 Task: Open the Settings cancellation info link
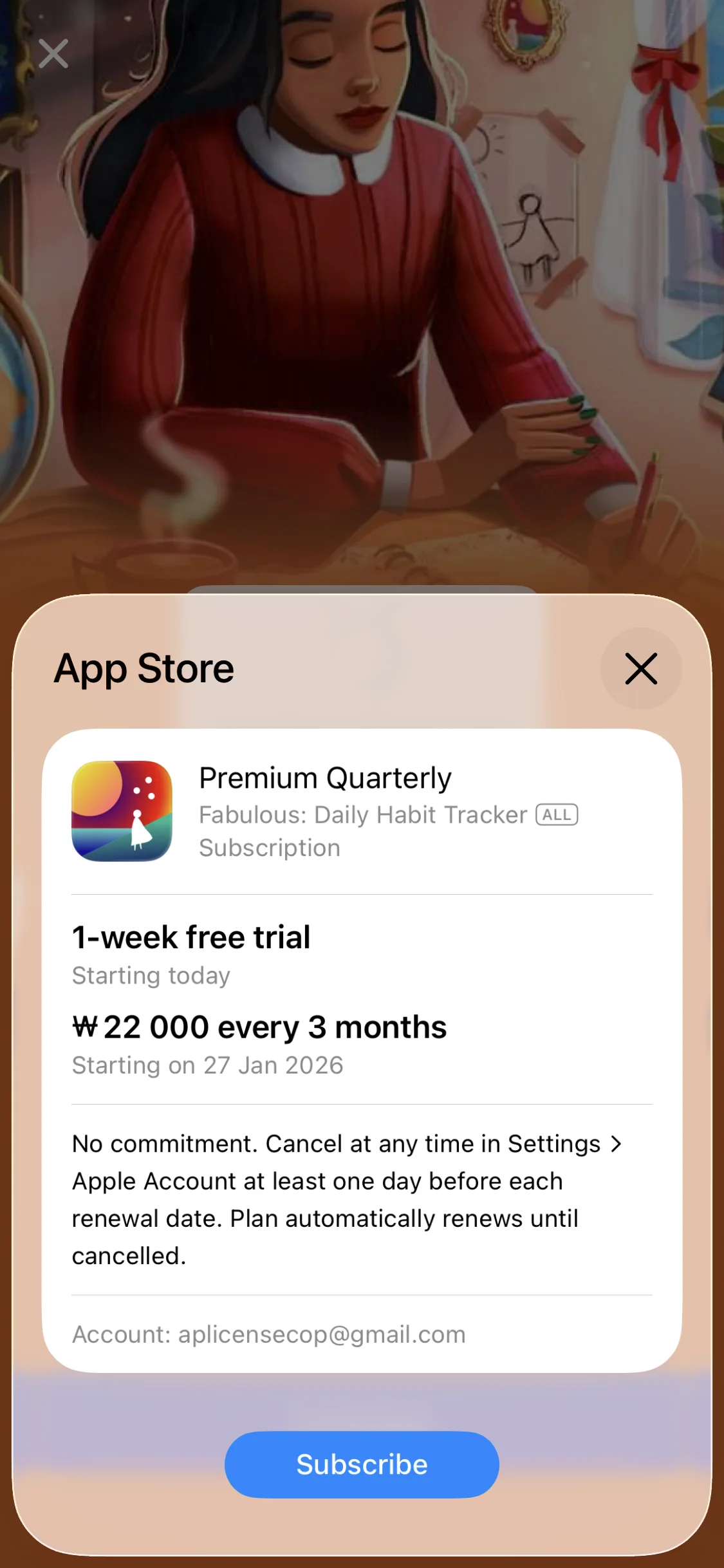[348, 1199]
